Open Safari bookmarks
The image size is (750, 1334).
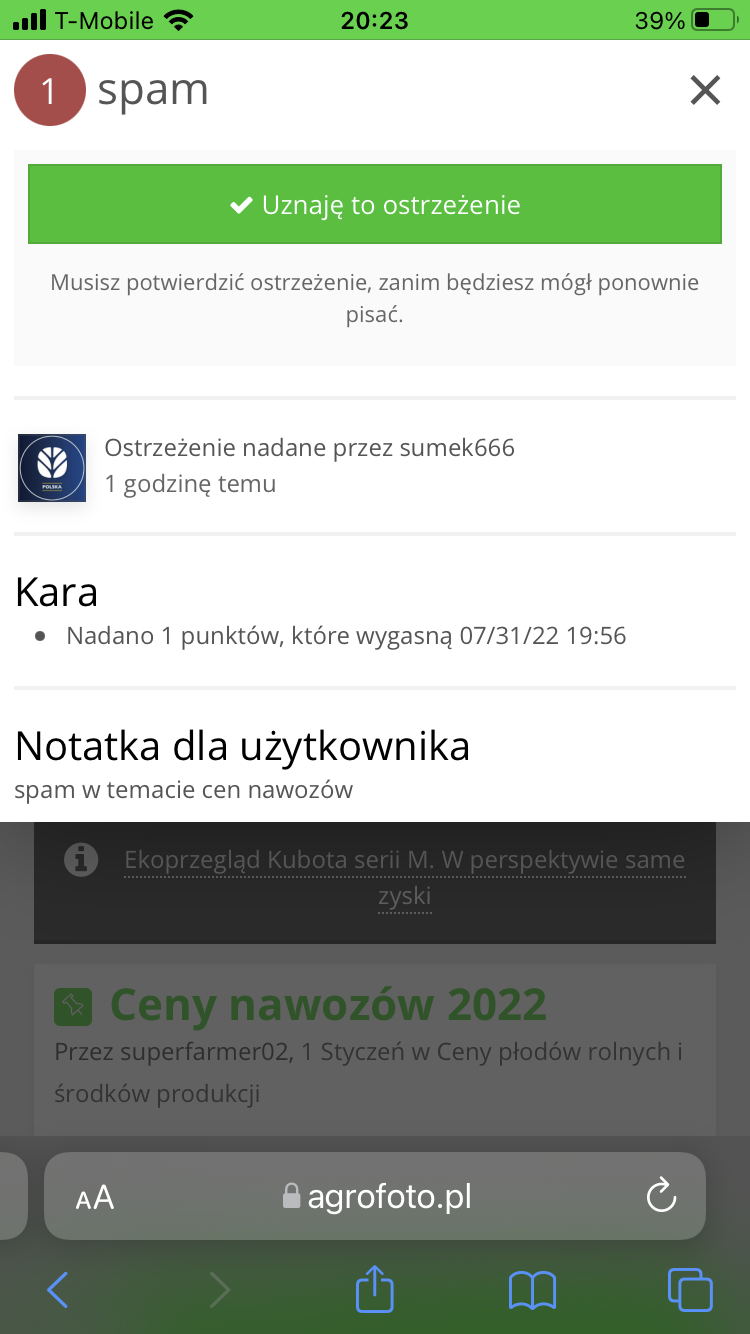532,1289
